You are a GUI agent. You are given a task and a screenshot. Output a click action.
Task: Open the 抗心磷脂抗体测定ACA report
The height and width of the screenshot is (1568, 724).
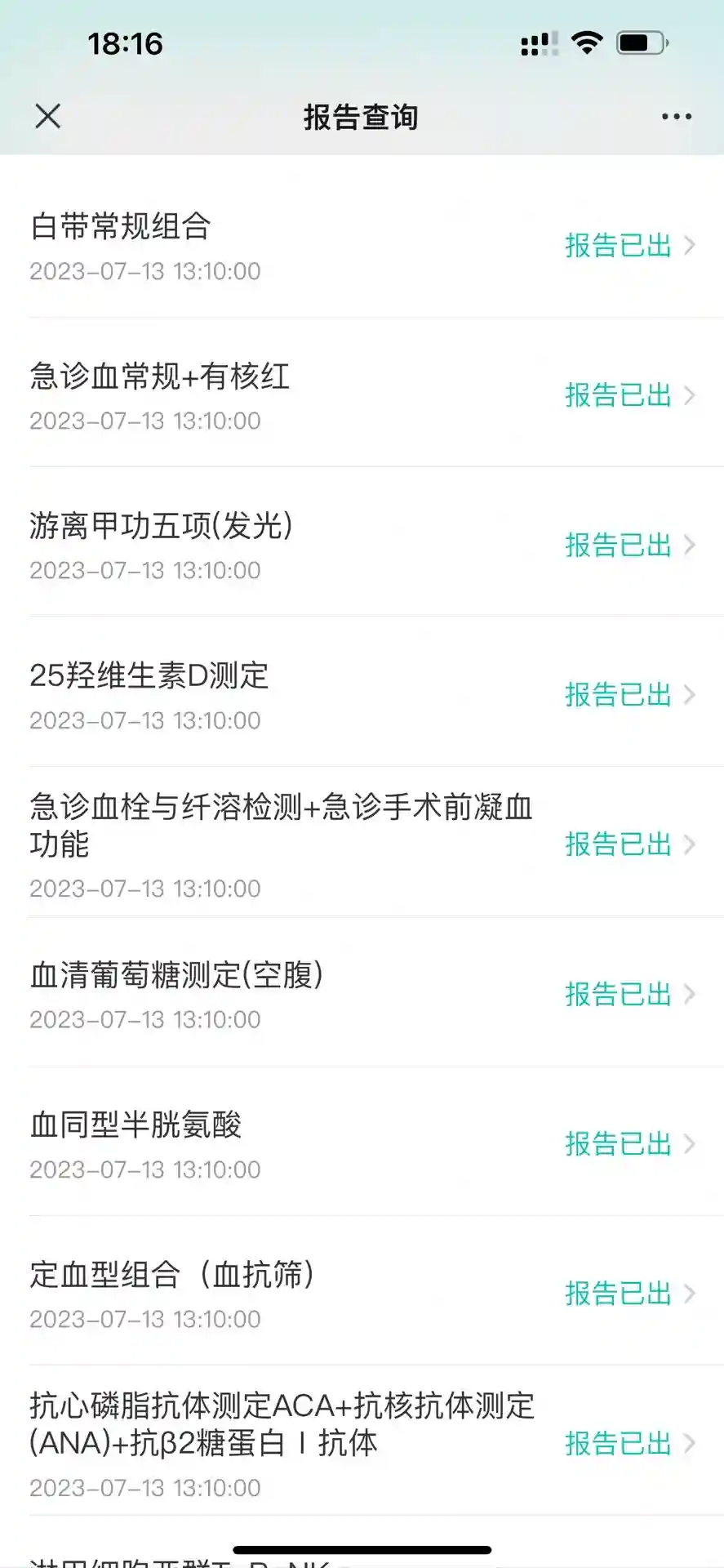pyautogui.click(x=362, y=1443)
